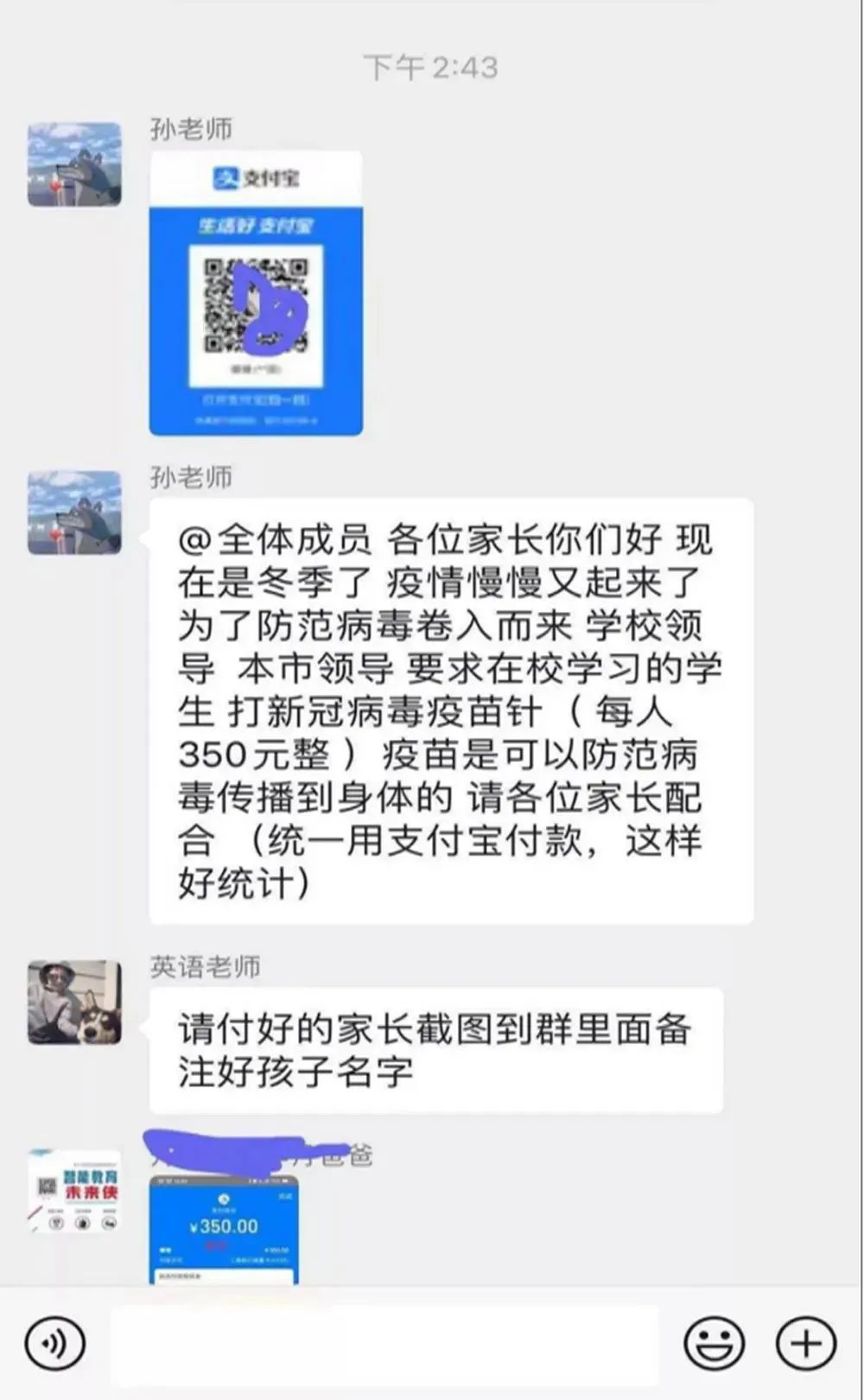Tap 孙老师's avatar beside the QR image
The width and height of the screenshot is (864, 1400).
pyautogui.click(x=74, y=165)
